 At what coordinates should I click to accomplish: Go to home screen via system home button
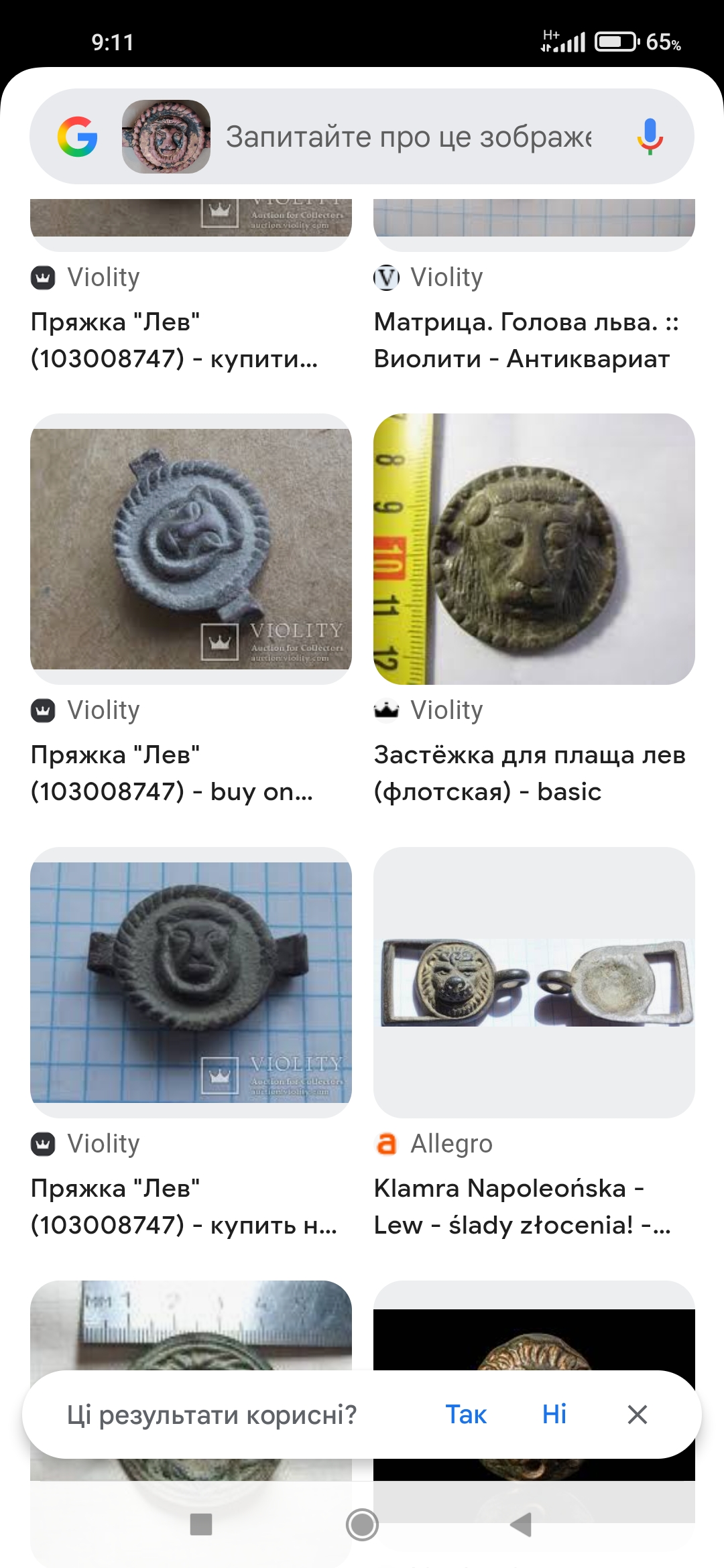(x=362, y=1524)
